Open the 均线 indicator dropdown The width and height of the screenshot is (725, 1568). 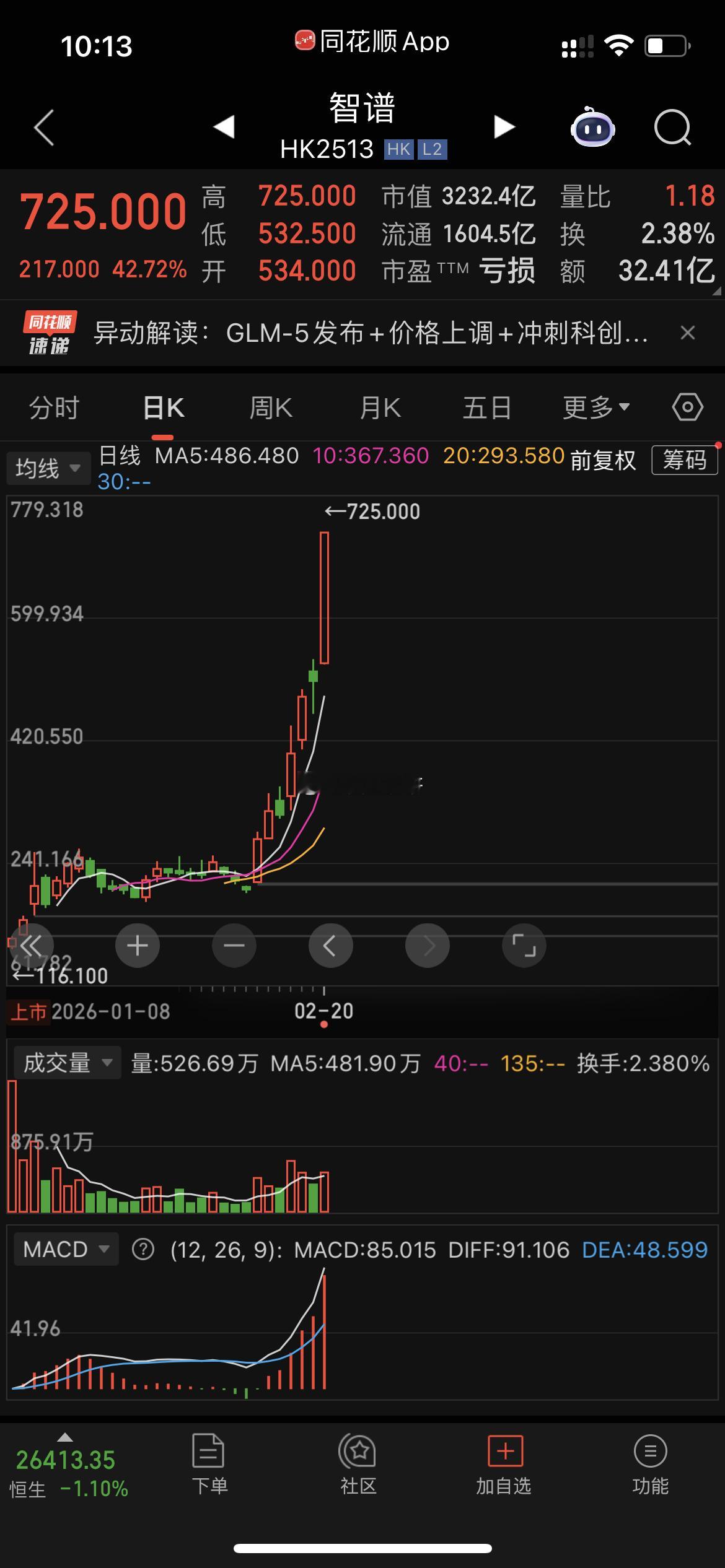48,468
